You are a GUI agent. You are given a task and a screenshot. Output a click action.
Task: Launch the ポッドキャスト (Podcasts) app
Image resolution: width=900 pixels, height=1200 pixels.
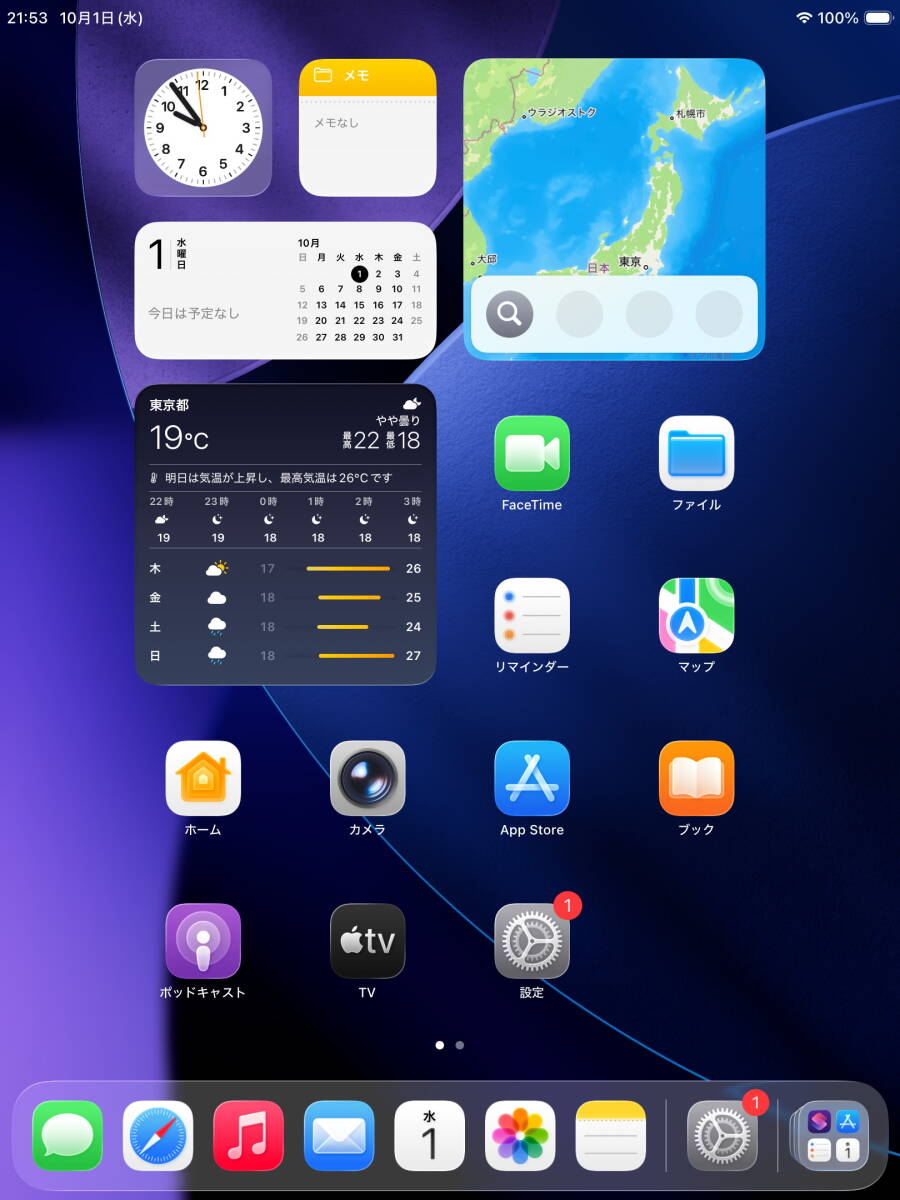[203, 941]
